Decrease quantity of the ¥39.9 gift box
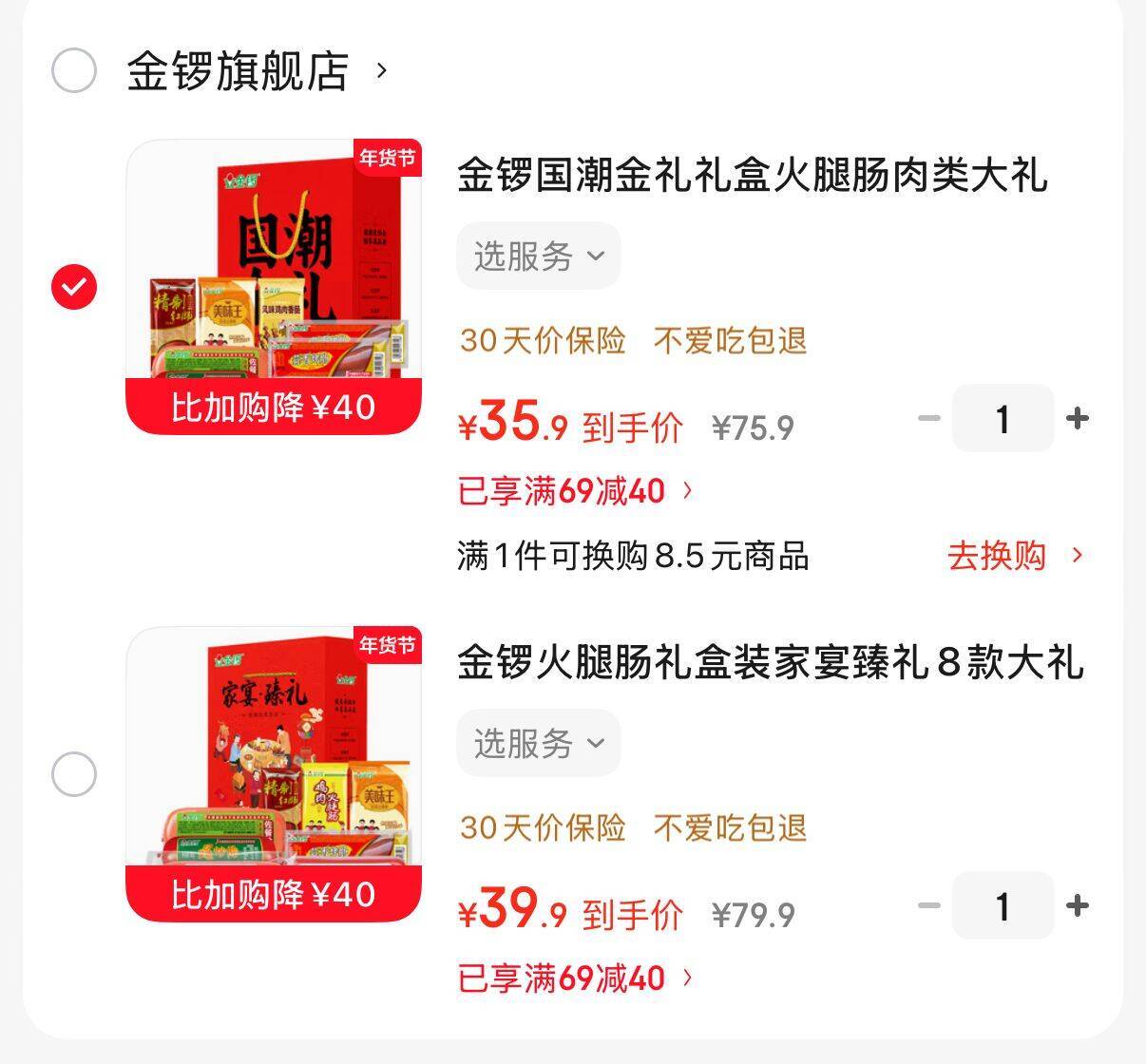 [929, 905]
